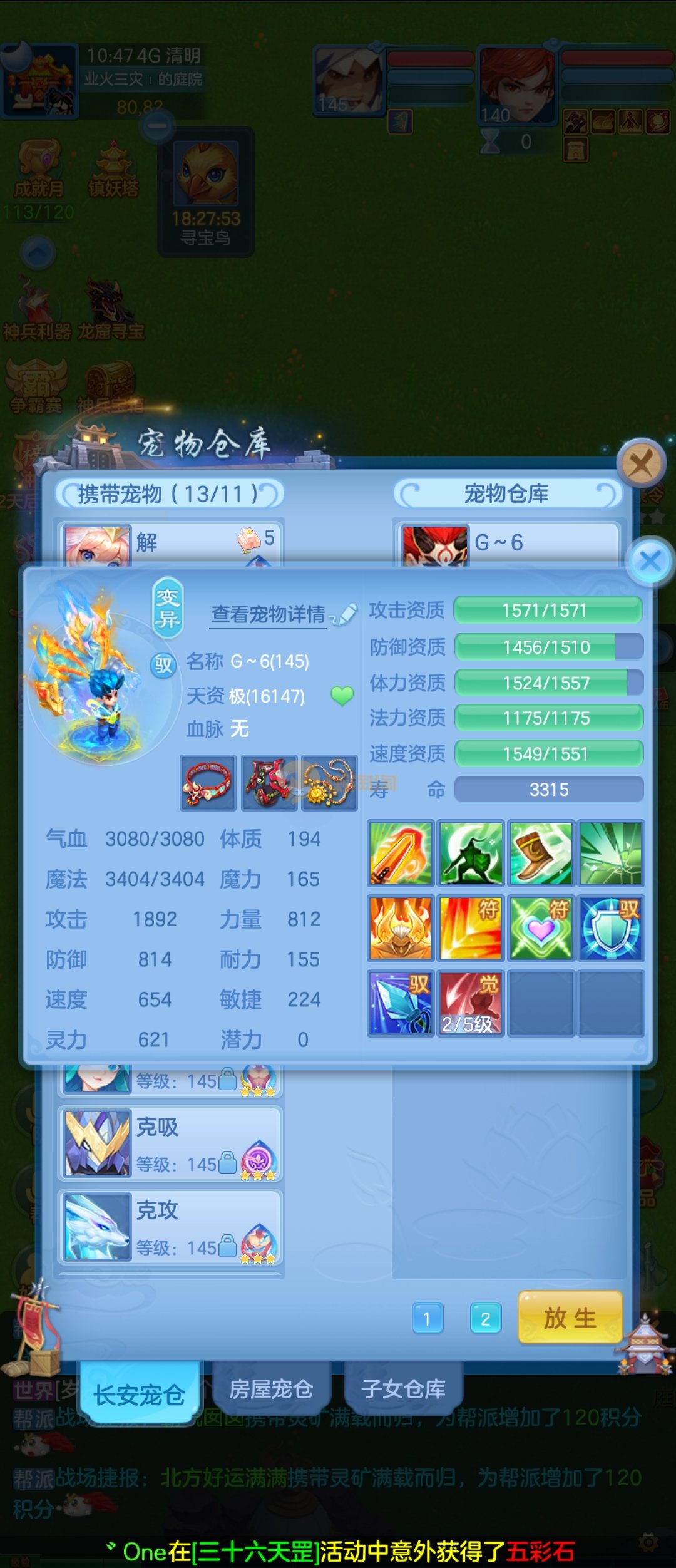Switch to the 子女仓库 tab
The height and width of the screenshot is (1568, 676).
[403, 1389]
